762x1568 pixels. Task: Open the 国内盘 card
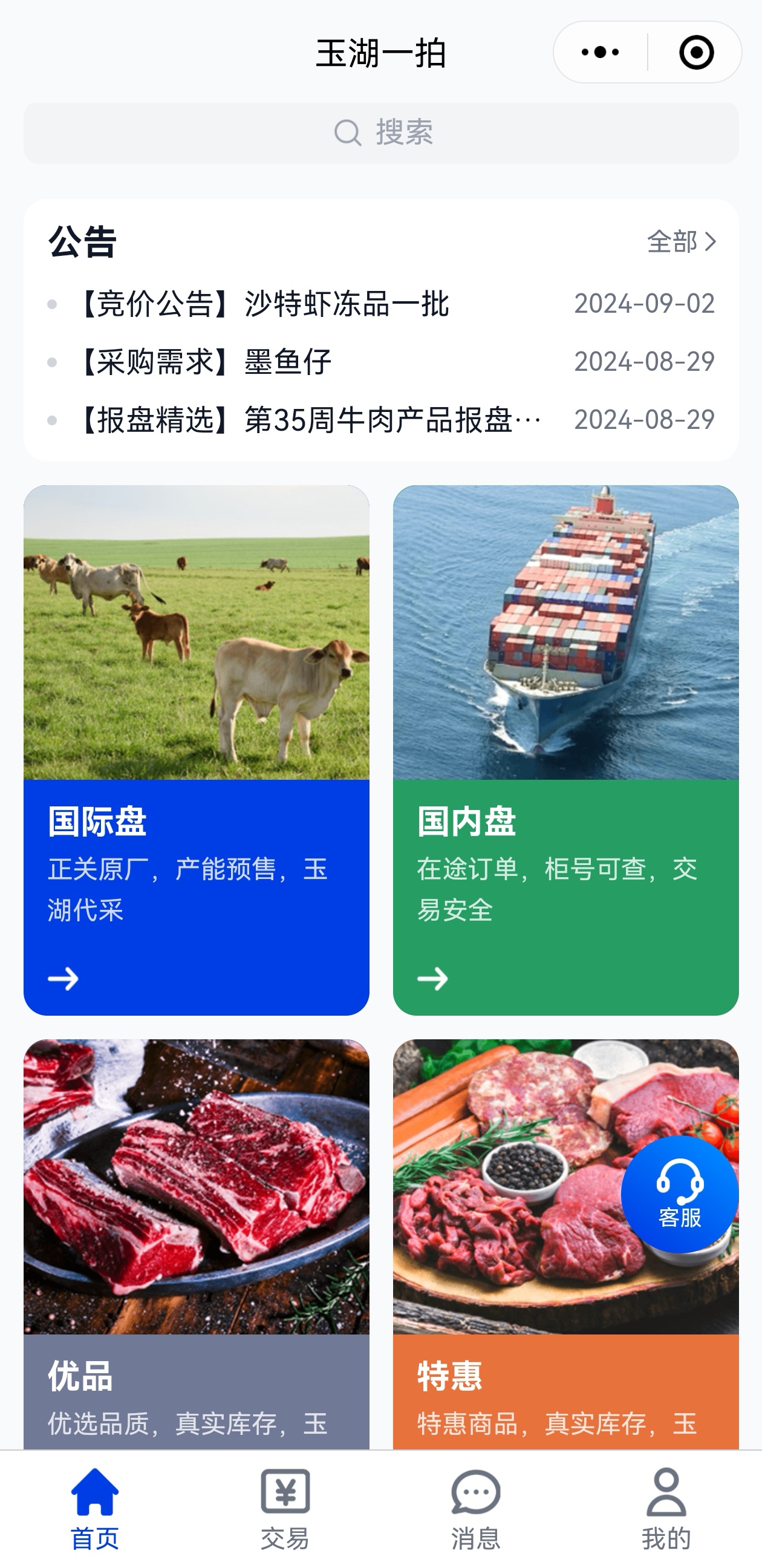565,750
